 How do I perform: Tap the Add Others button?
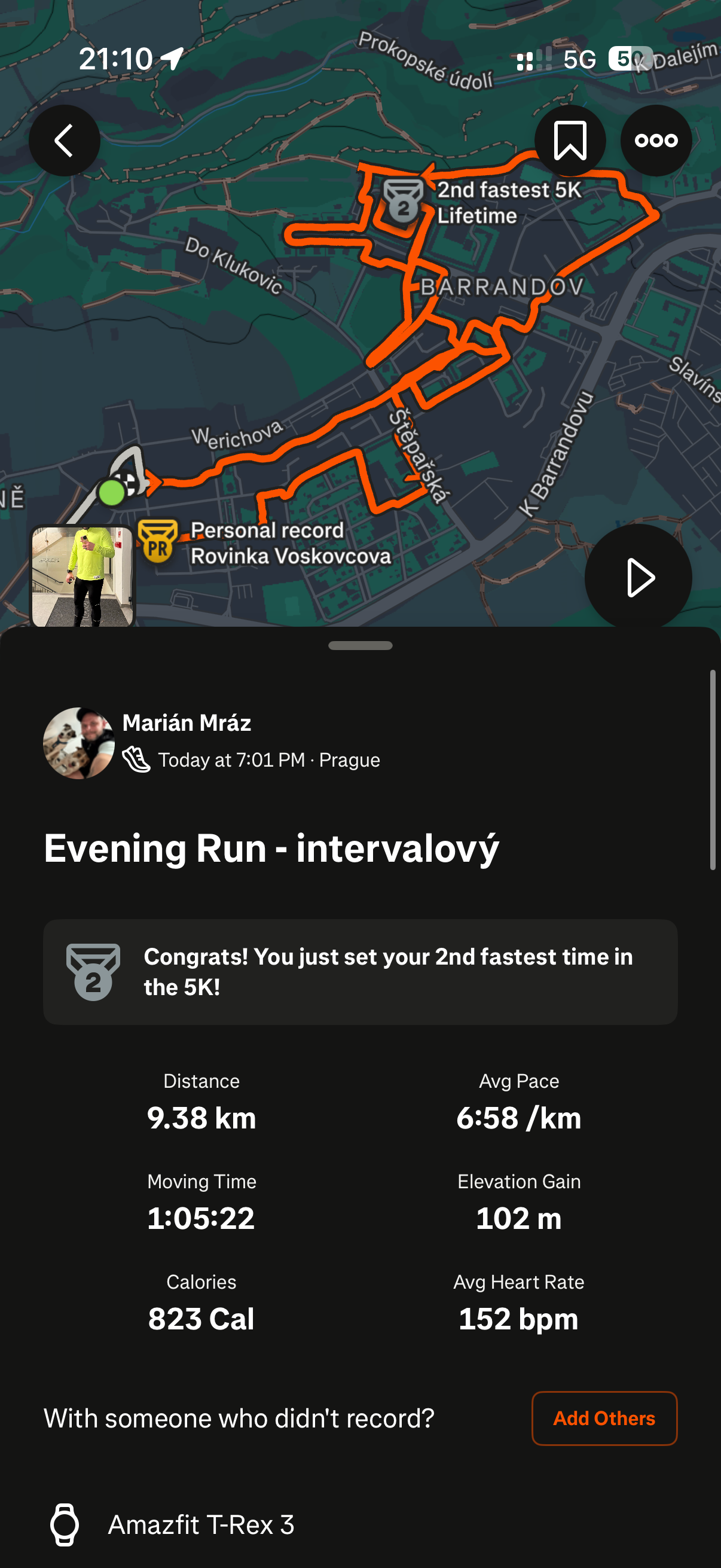(604, 1418)
